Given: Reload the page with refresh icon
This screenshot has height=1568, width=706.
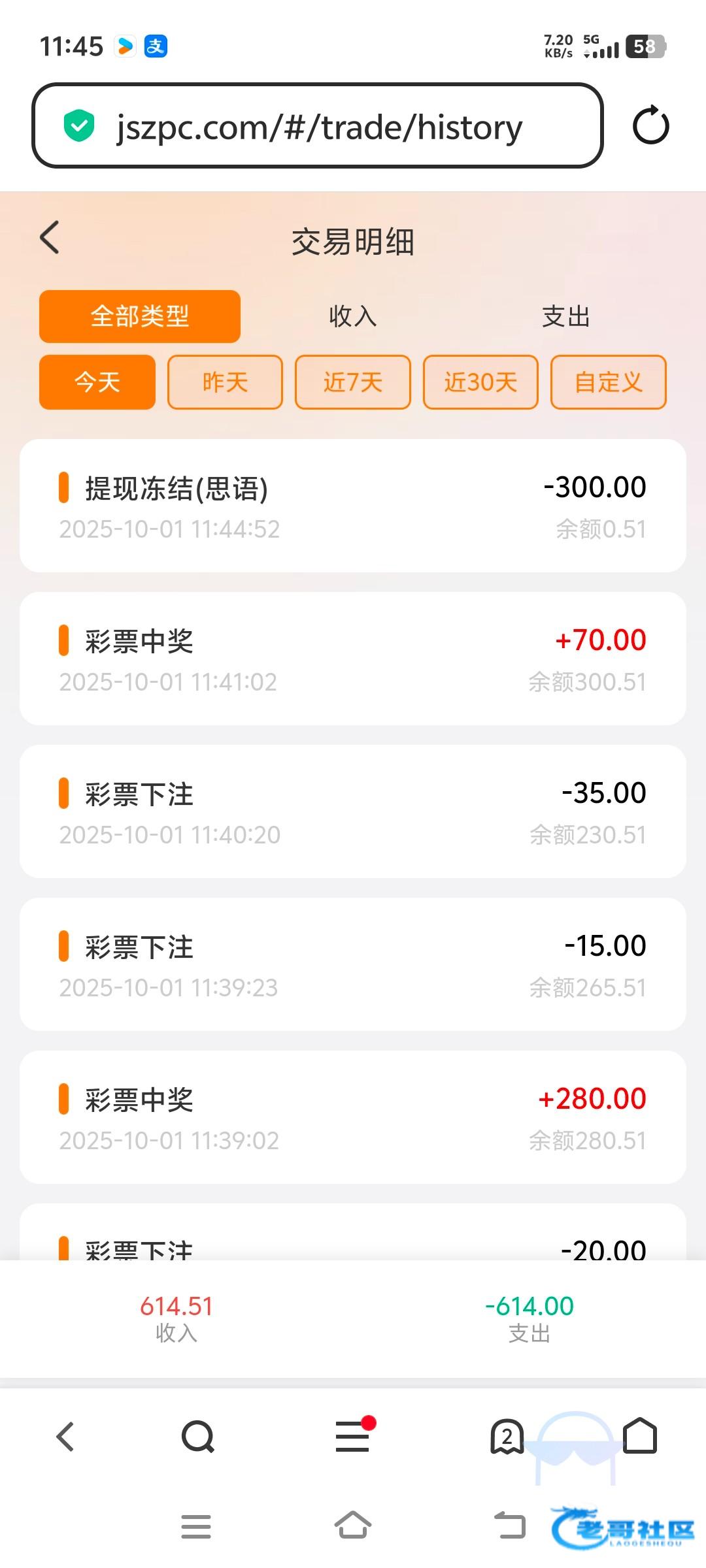Looking at the screenshot, I should (650, 125).
